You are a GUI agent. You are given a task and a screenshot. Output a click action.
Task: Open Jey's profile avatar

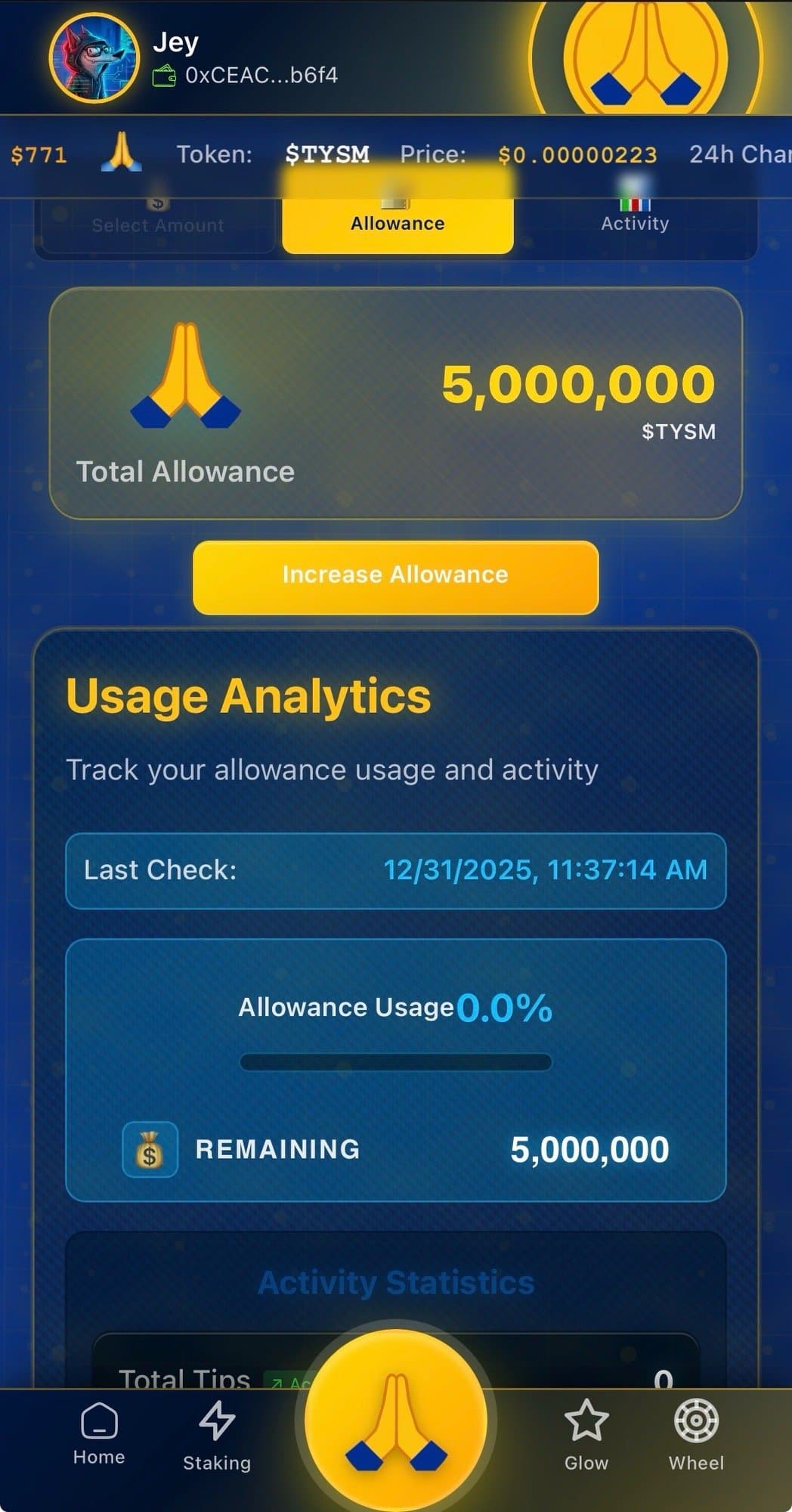pos(94,57)
